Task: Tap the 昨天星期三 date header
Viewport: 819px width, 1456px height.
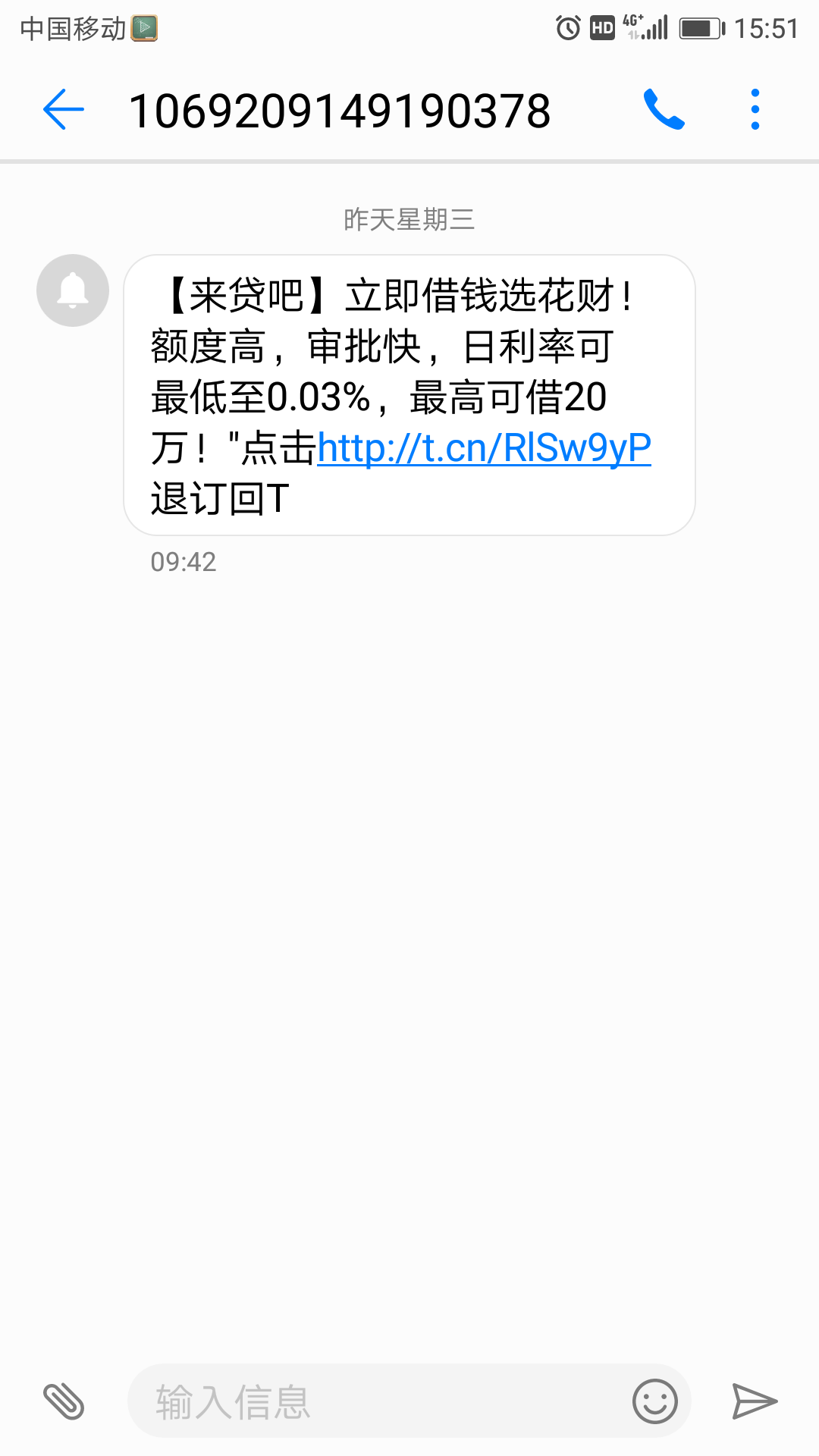Action: pos(409,219)
